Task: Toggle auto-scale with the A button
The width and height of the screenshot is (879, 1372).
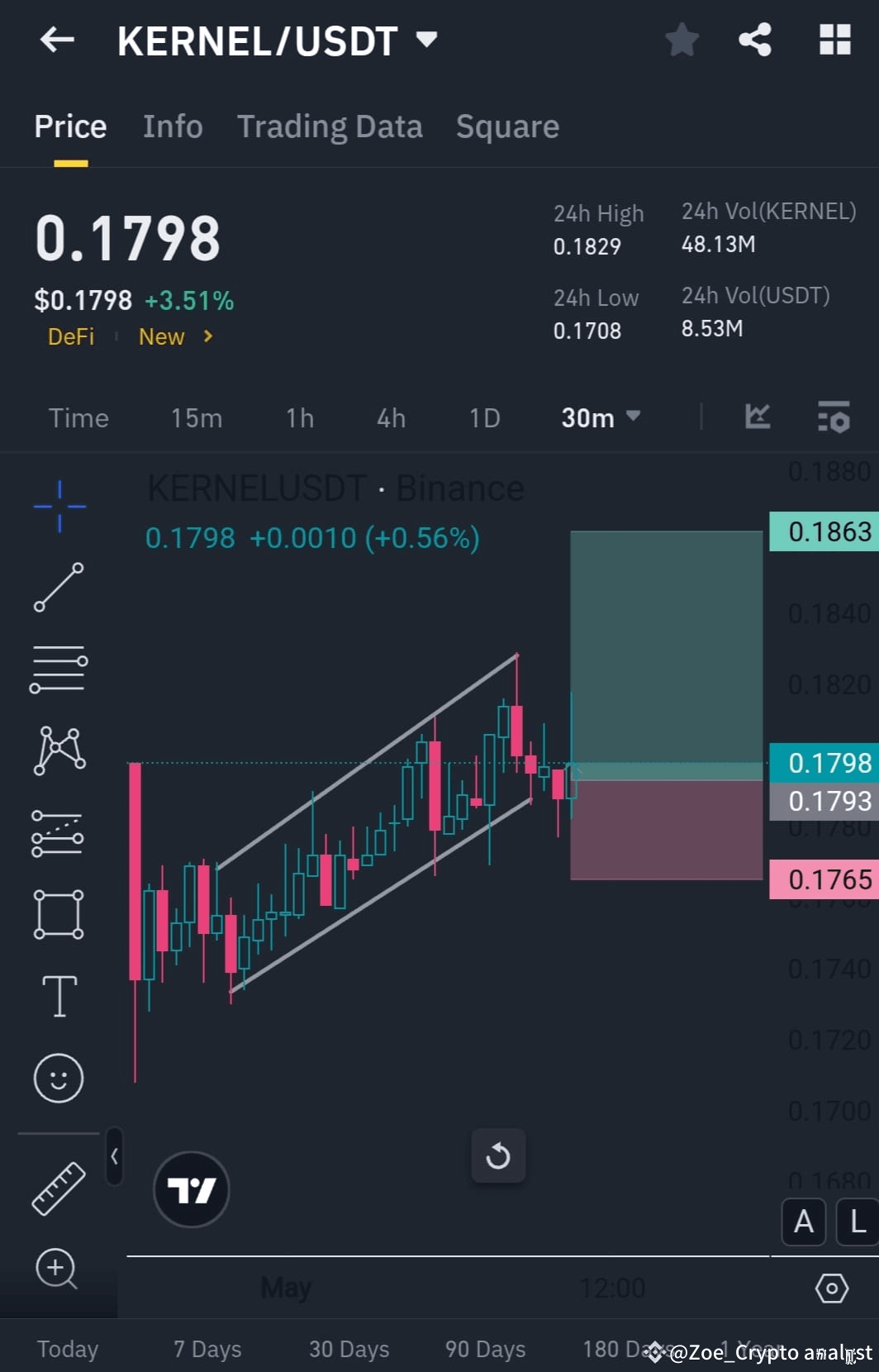Action: 803,1222
